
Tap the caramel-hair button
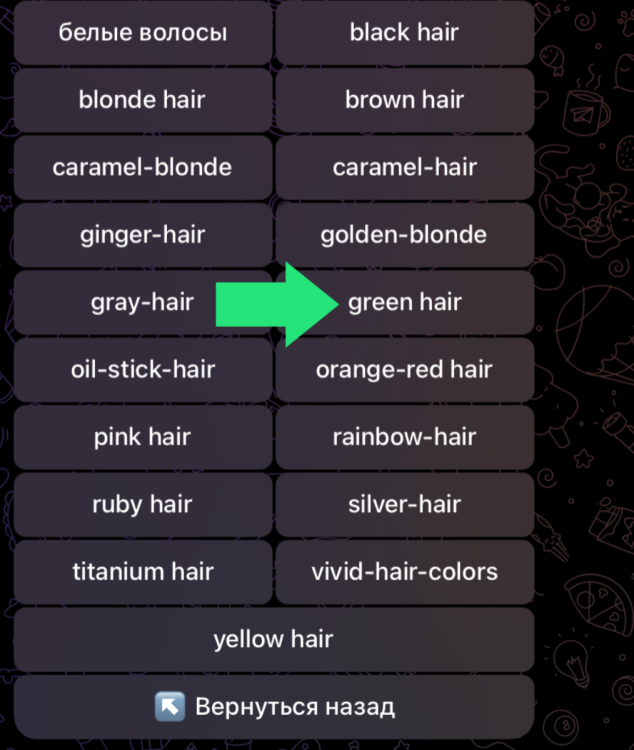404,167
